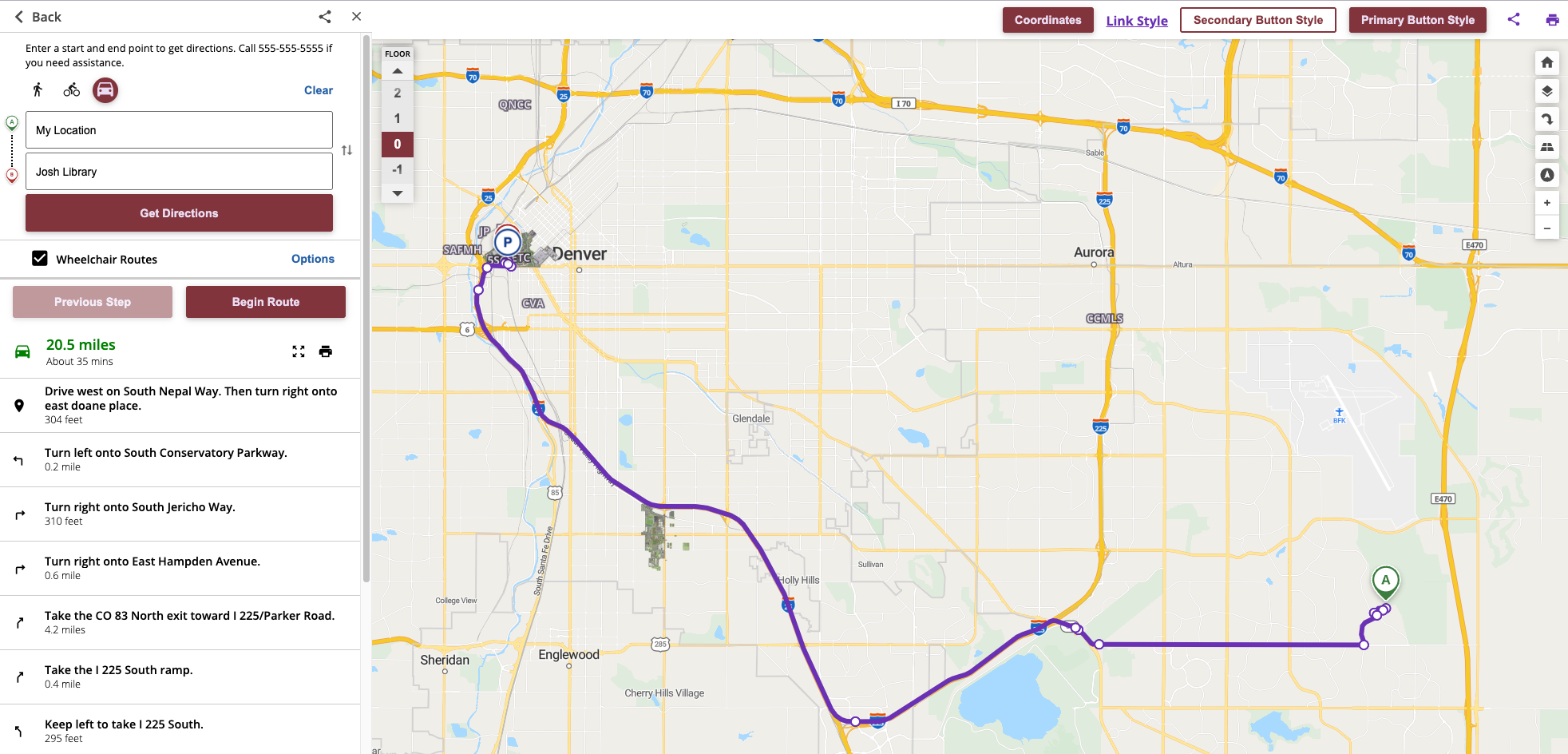Edit the My Location start field

tap(179, 130)
